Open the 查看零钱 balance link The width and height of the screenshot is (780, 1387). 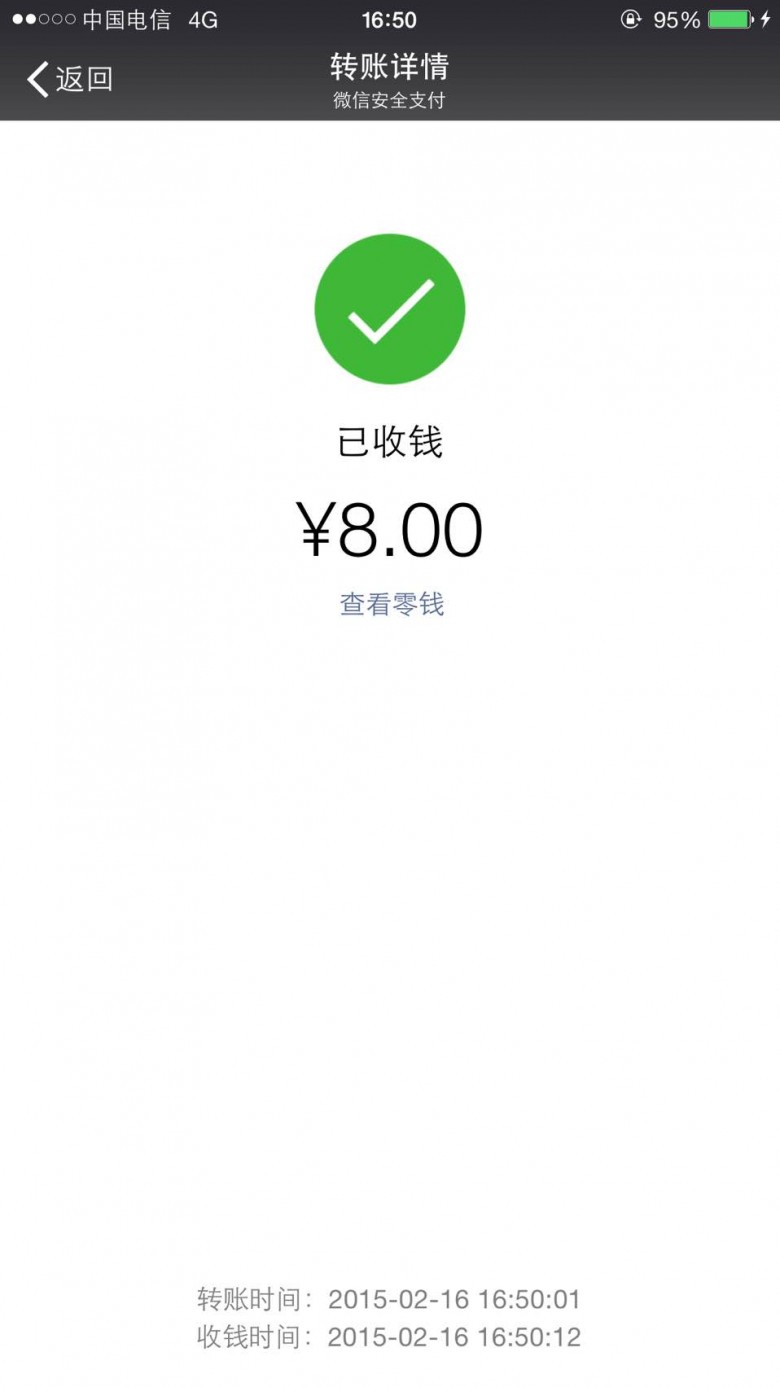click(x=391, y=604)
